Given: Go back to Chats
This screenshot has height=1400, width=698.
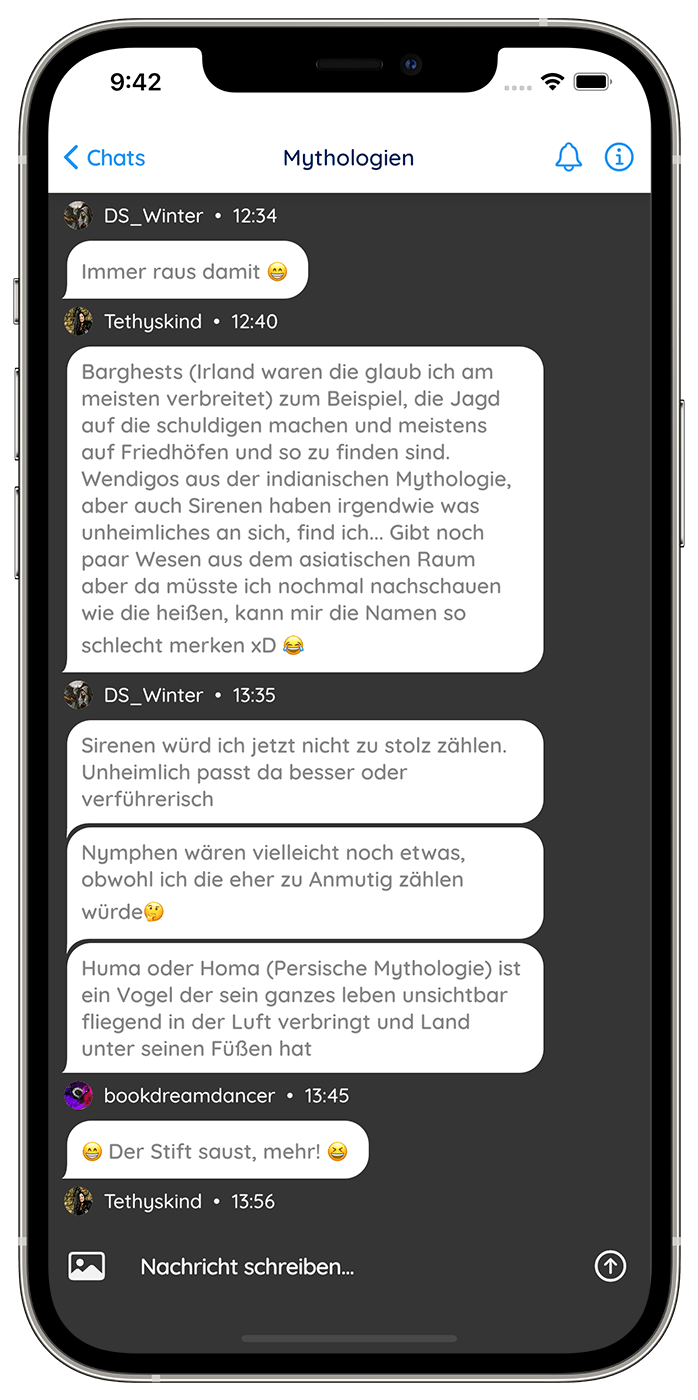Looking at the screenshot, I should pos(103,158).
